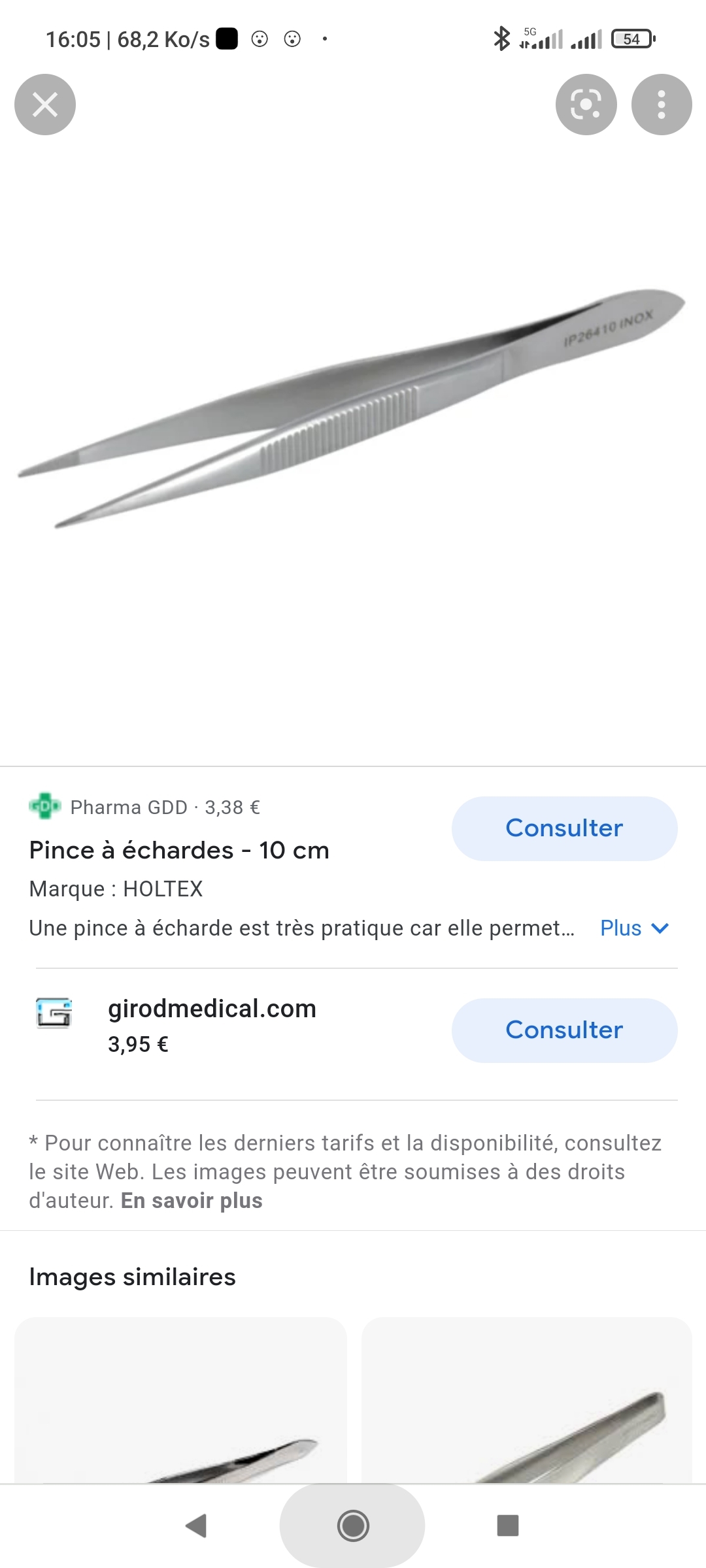The width and height of the screenshot is (706, 1568).
Task: Close the image viewer
Action: (x=45, y=105)
